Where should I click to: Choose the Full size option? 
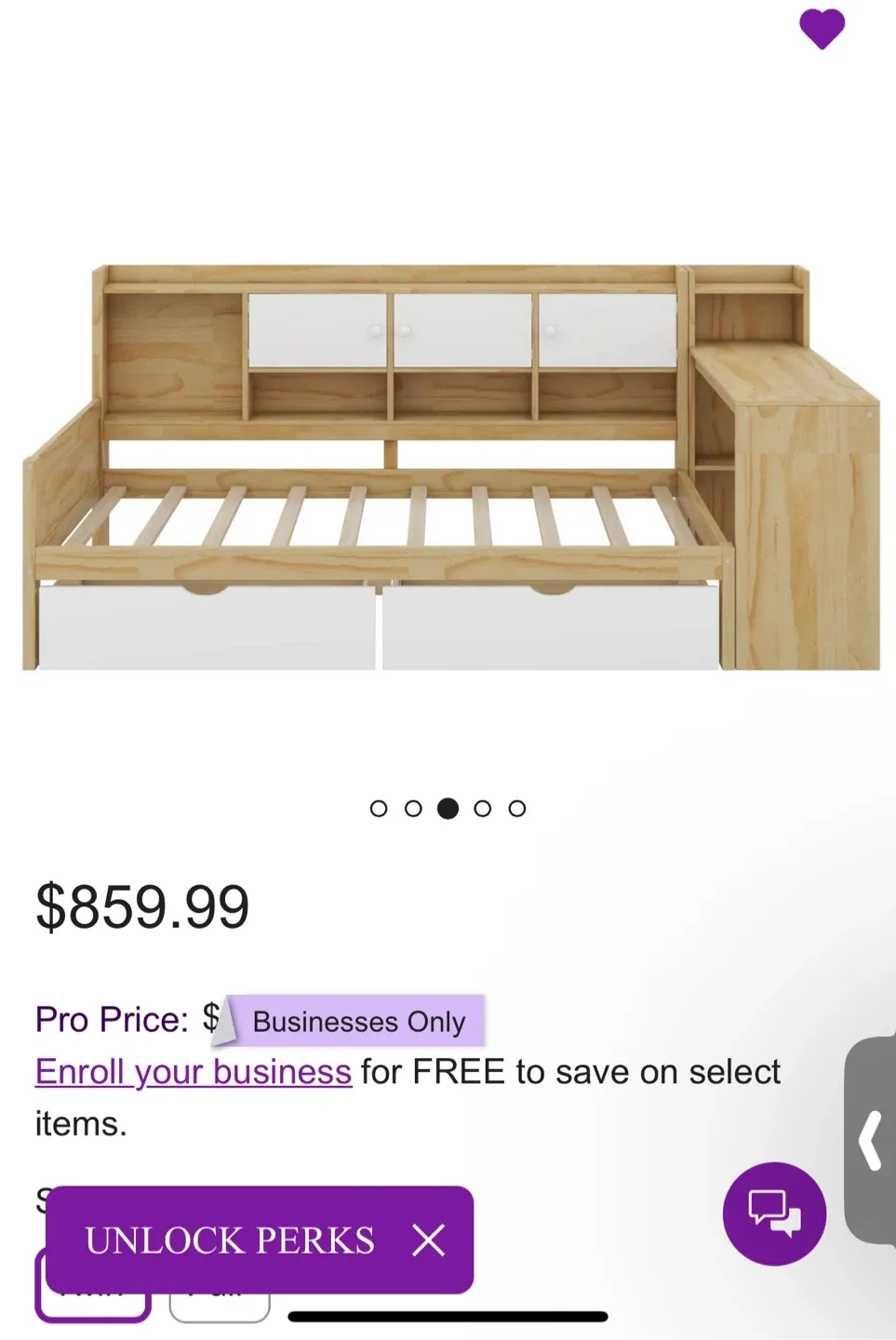(x=219, y=1290)
